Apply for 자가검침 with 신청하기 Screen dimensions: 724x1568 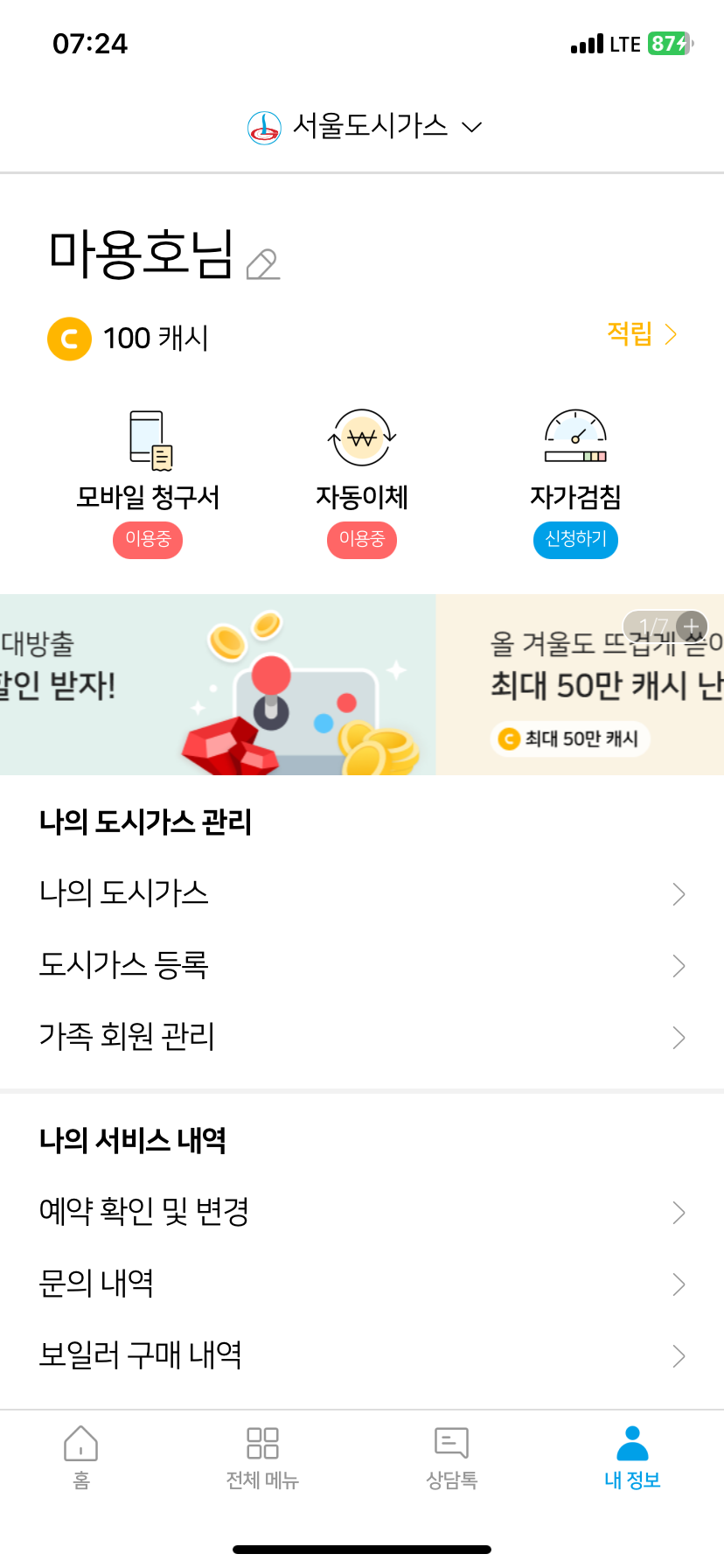click(x=575, y=539)
